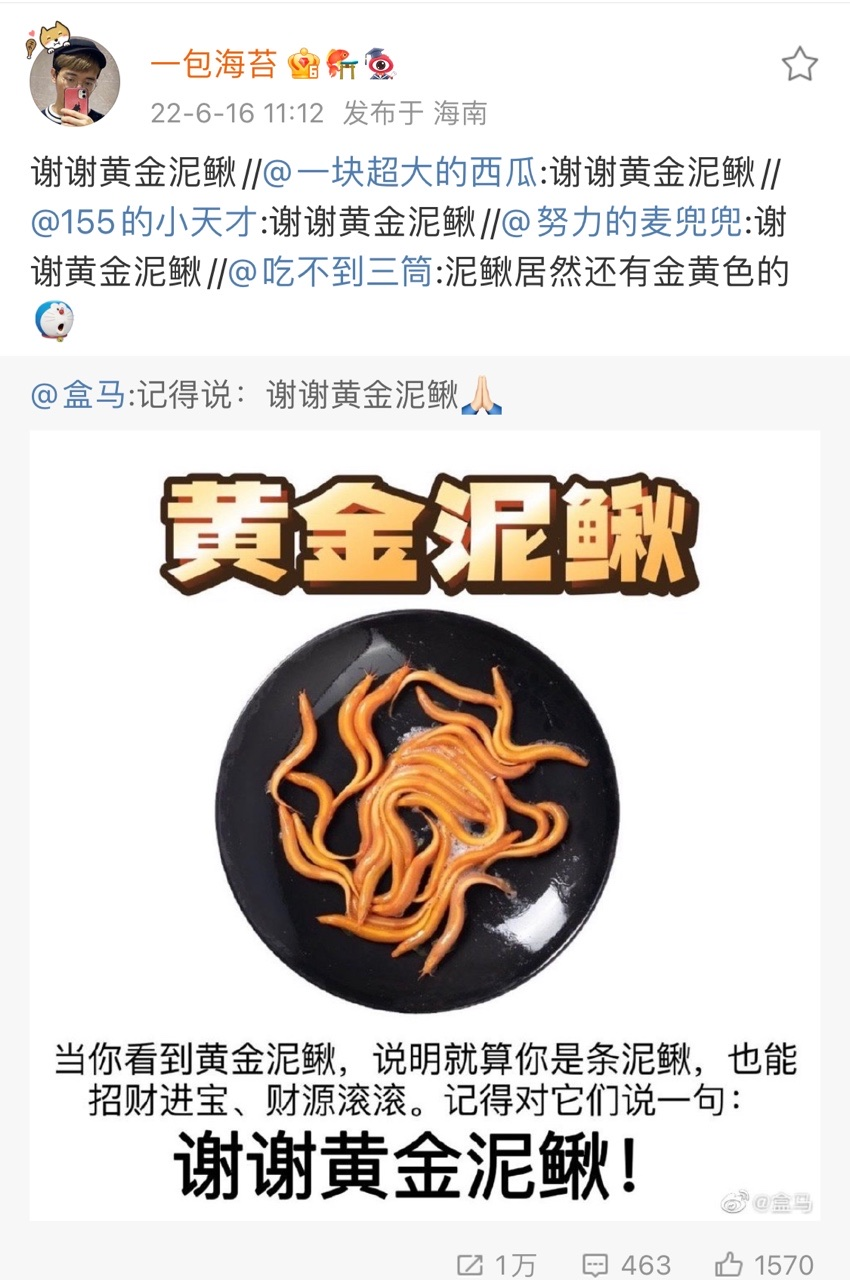The height and width of the screenshot is (1280, 850).
Task: Visit @155的小天才's profile link
Action: click(144, 222)
